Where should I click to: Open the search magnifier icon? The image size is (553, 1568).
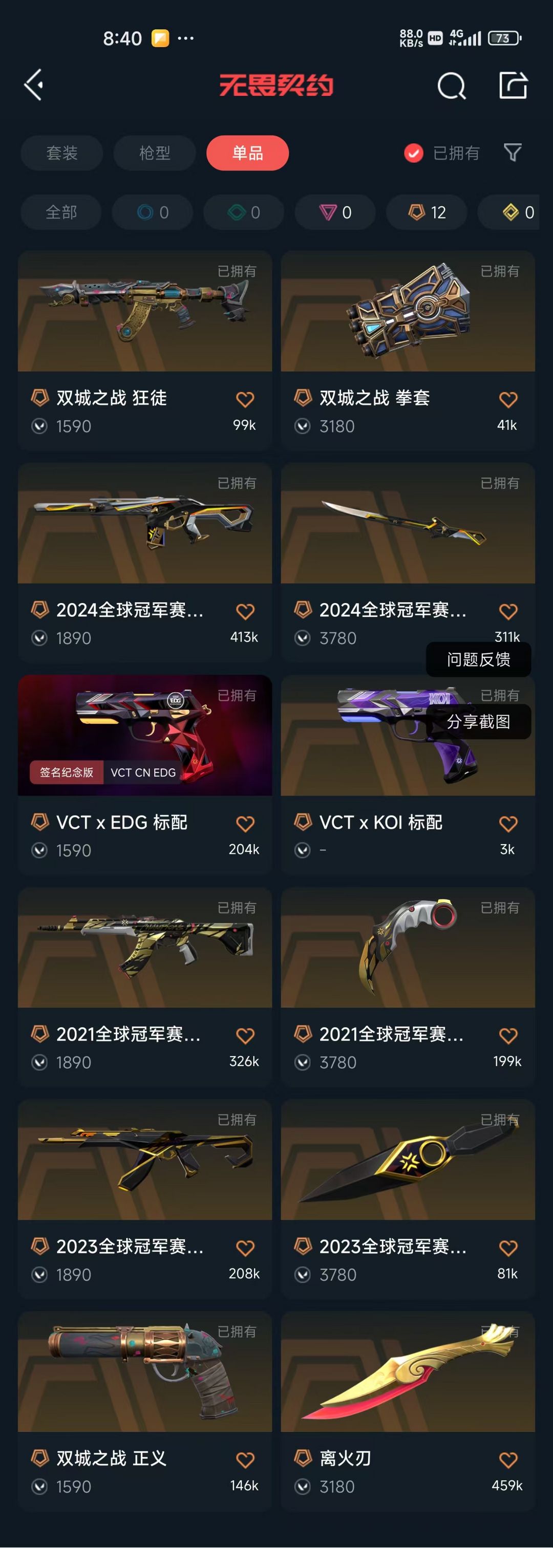click(451, 86)
